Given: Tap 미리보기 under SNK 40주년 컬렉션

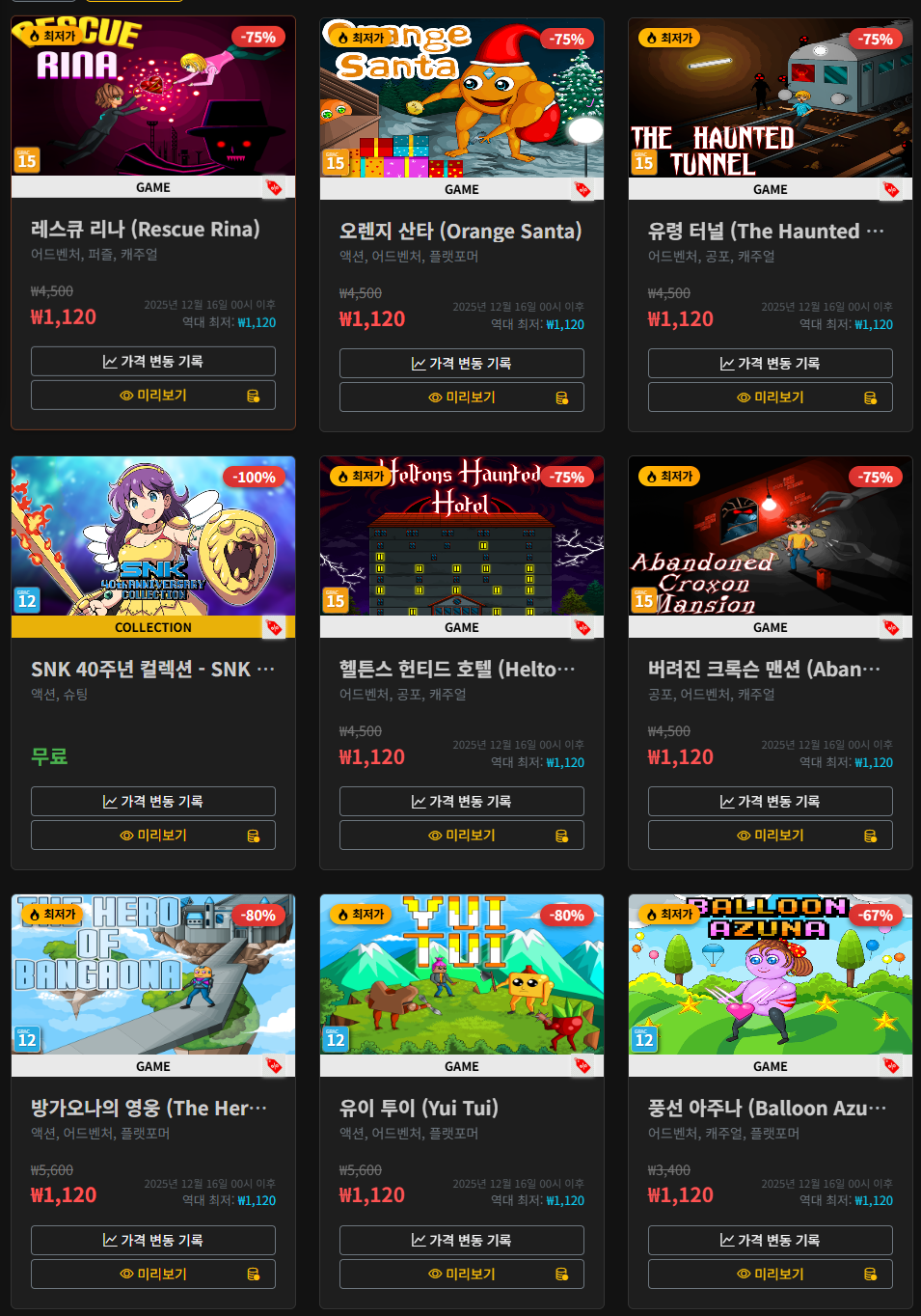Looking at the screenshot, I should tap(152, 836).
